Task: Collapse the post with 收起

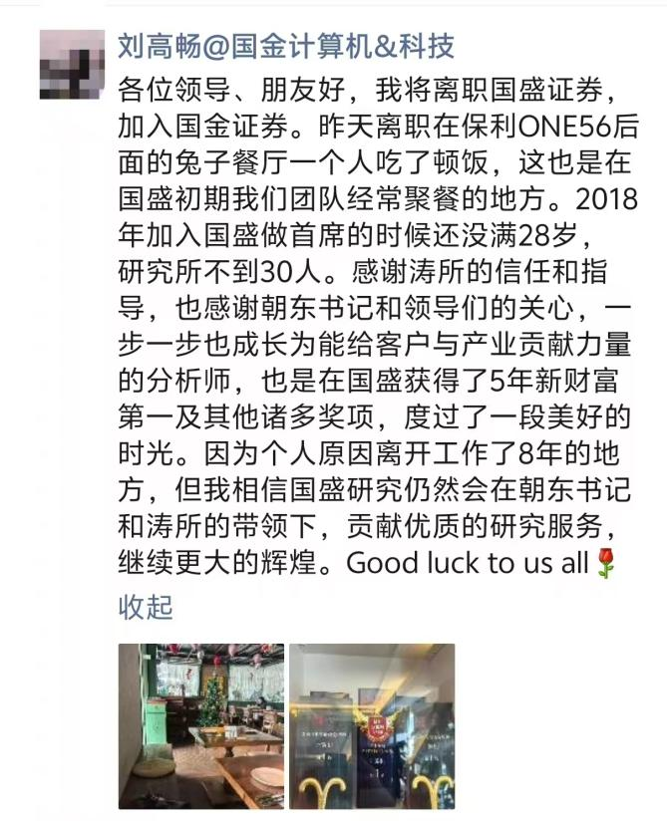Action: 145,607
